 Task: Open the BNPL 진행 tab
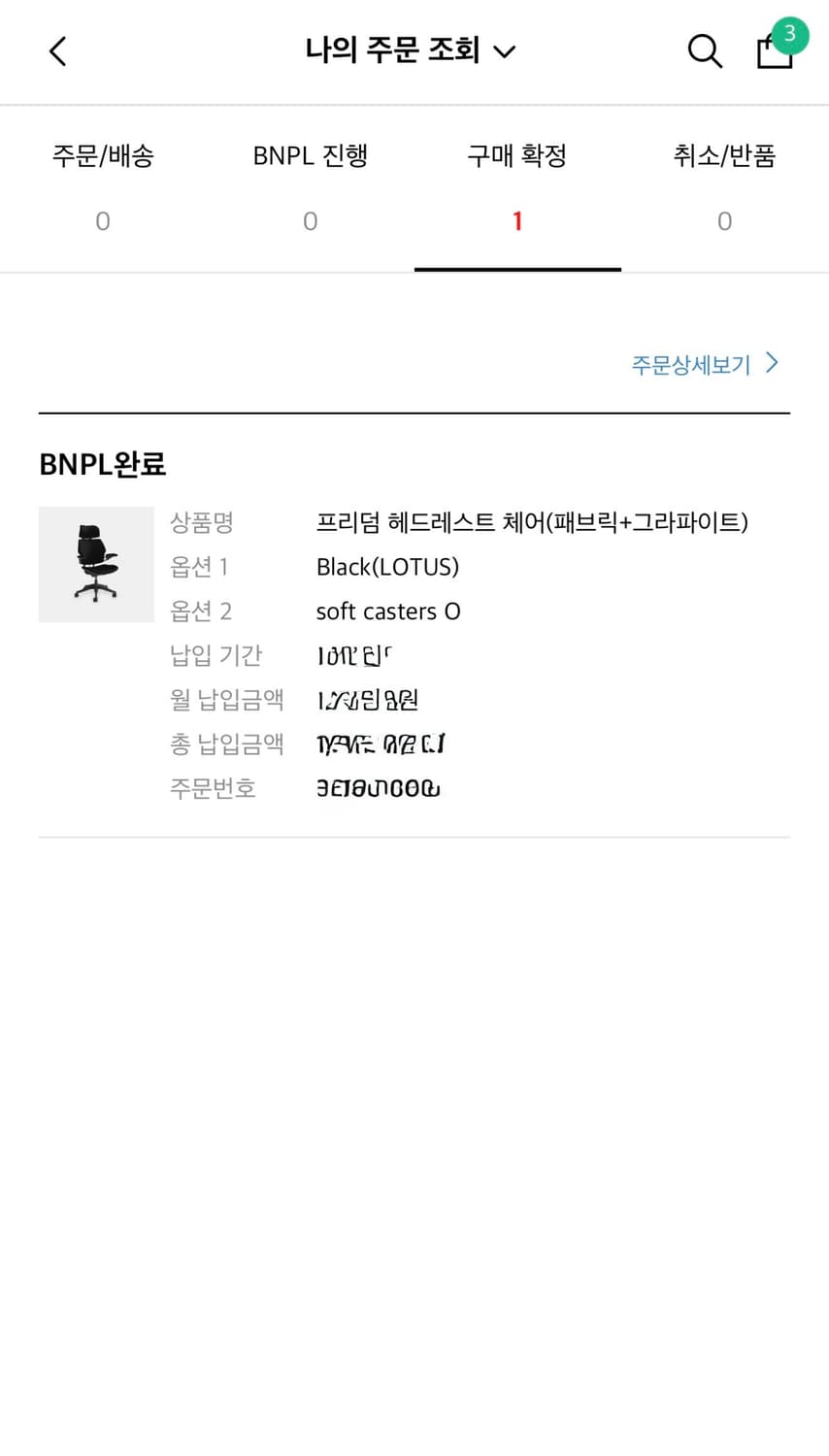tap(310, 155)
